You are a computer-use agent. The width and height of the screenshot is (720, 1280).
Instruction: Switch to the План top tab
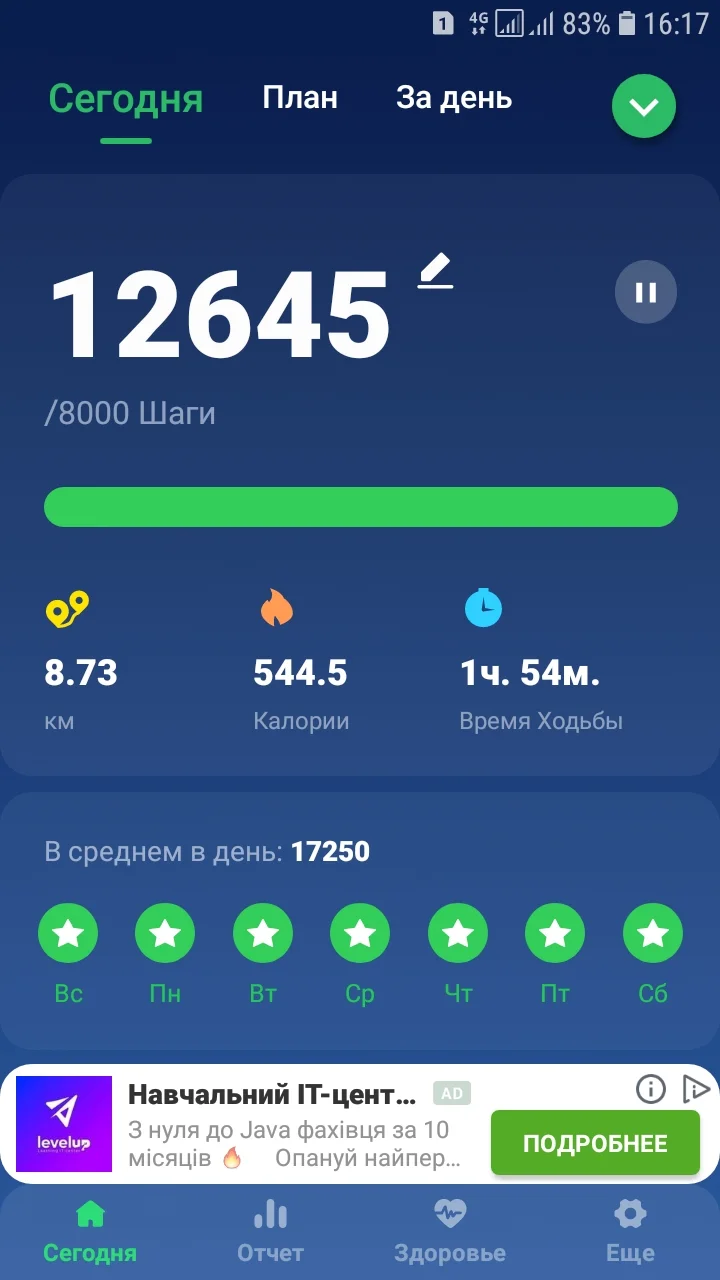coord(300,98)
